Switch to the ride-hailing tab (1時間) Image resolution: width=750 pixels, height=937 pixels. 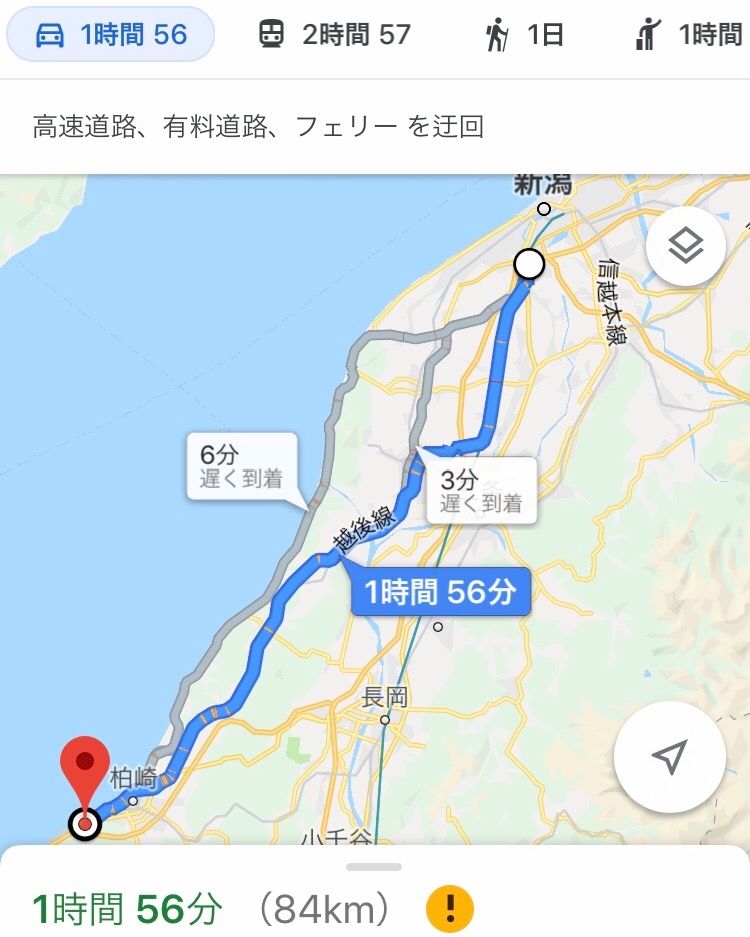tap(689, 35)
